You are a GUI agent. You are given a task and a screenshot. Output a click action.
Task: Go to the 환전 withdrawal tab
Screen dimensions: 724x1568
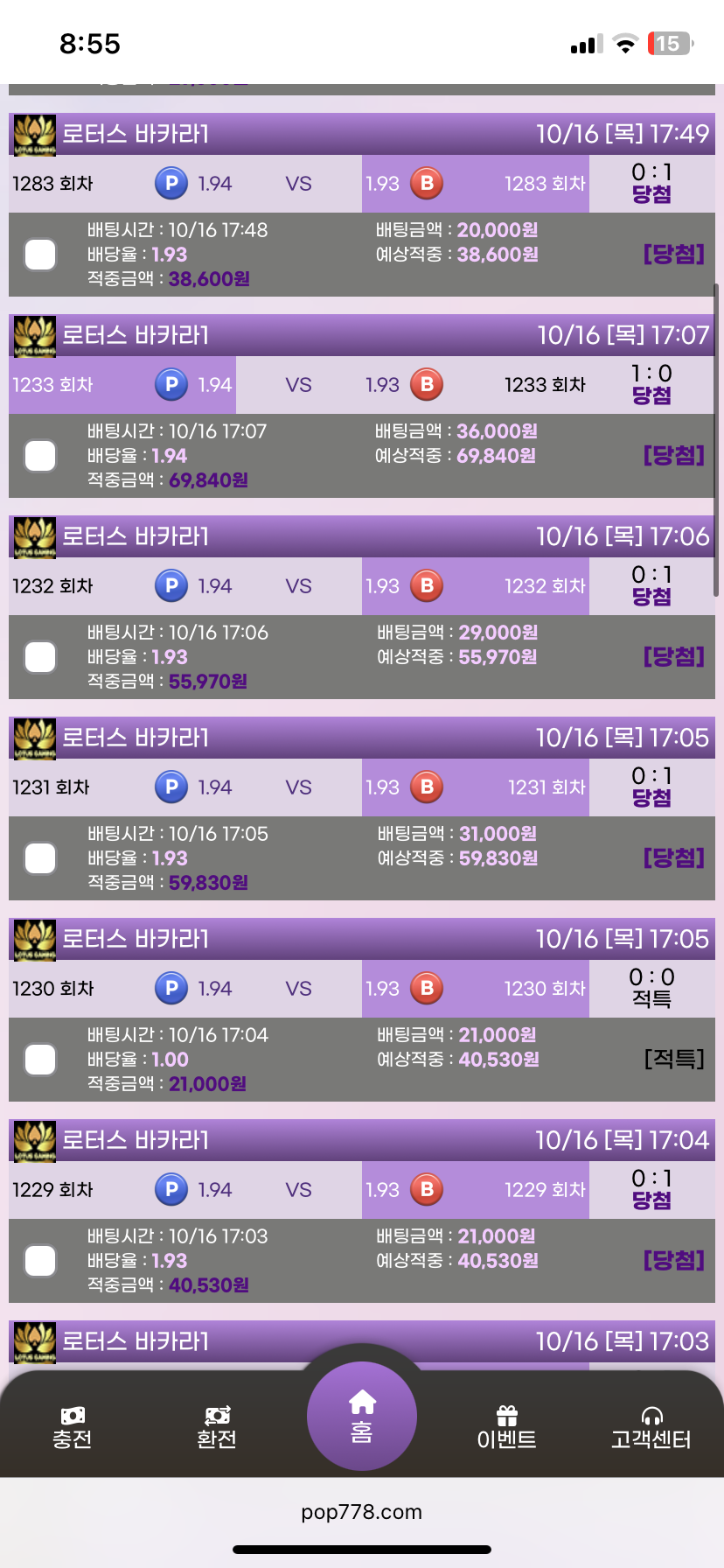[x=217, y=1427]
